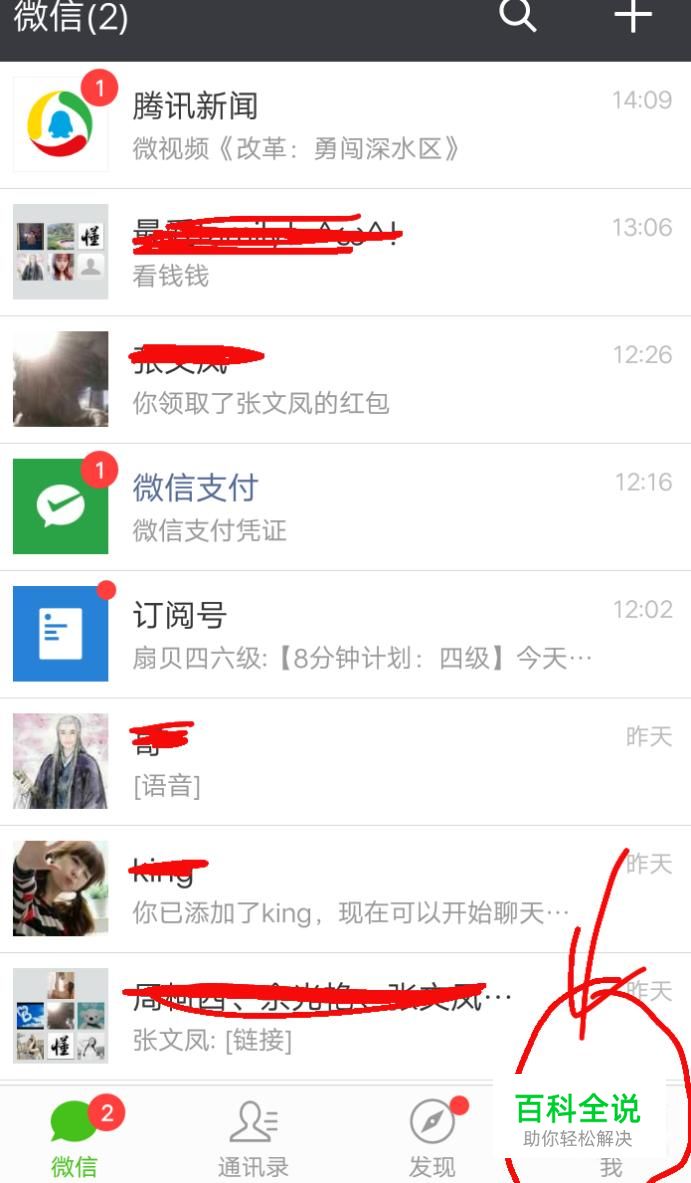This screenshot has width=691, height=1183.
Task: Open the plus add menu
Action: pos(632,15)
